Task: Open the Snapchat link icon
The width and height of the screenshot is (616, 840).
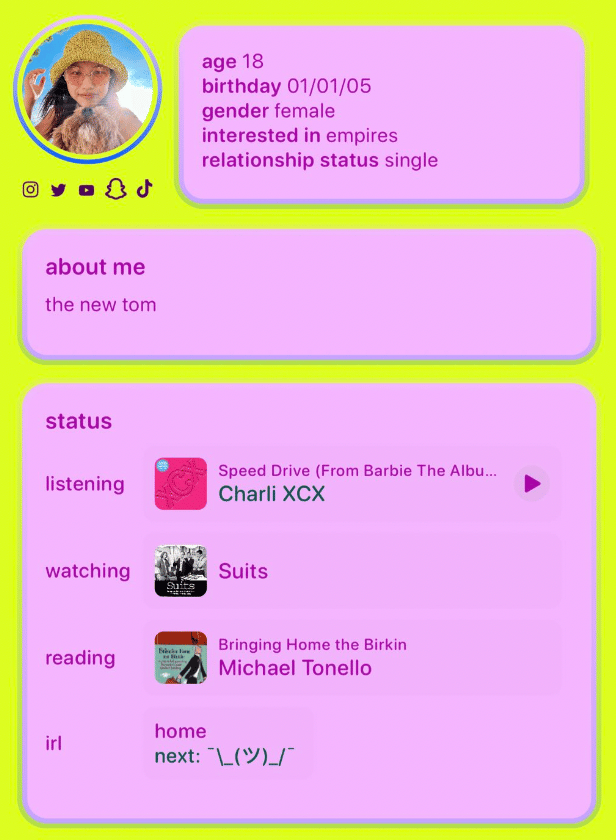Action: pyautogui.click(x=115, y=189)
